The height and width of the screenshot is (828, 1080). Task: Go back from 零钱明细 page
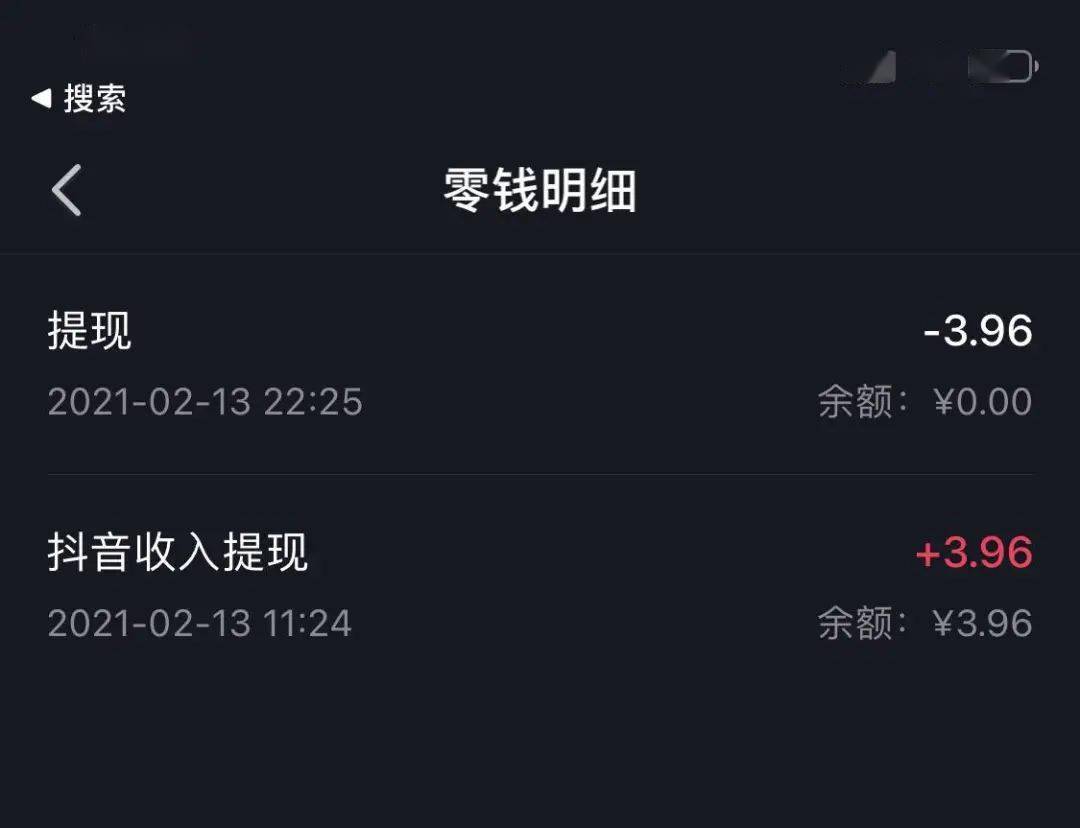(x=66, y=191)
